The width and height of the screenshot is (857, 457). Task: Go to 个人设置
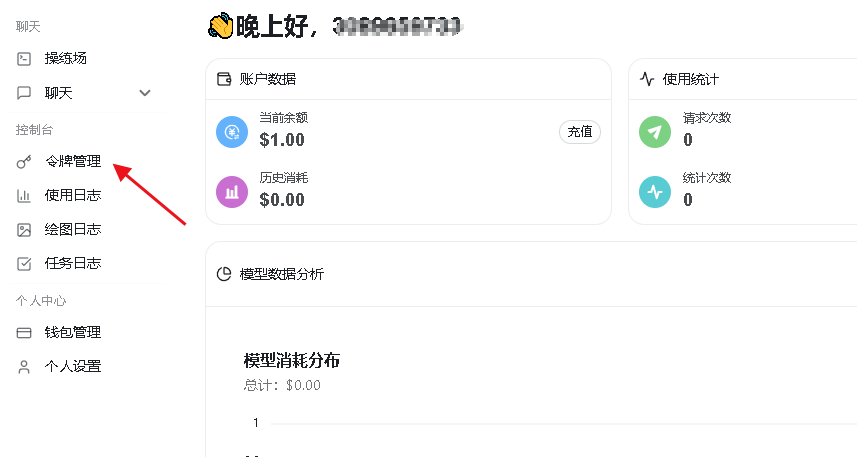click(x=72, y=366)
